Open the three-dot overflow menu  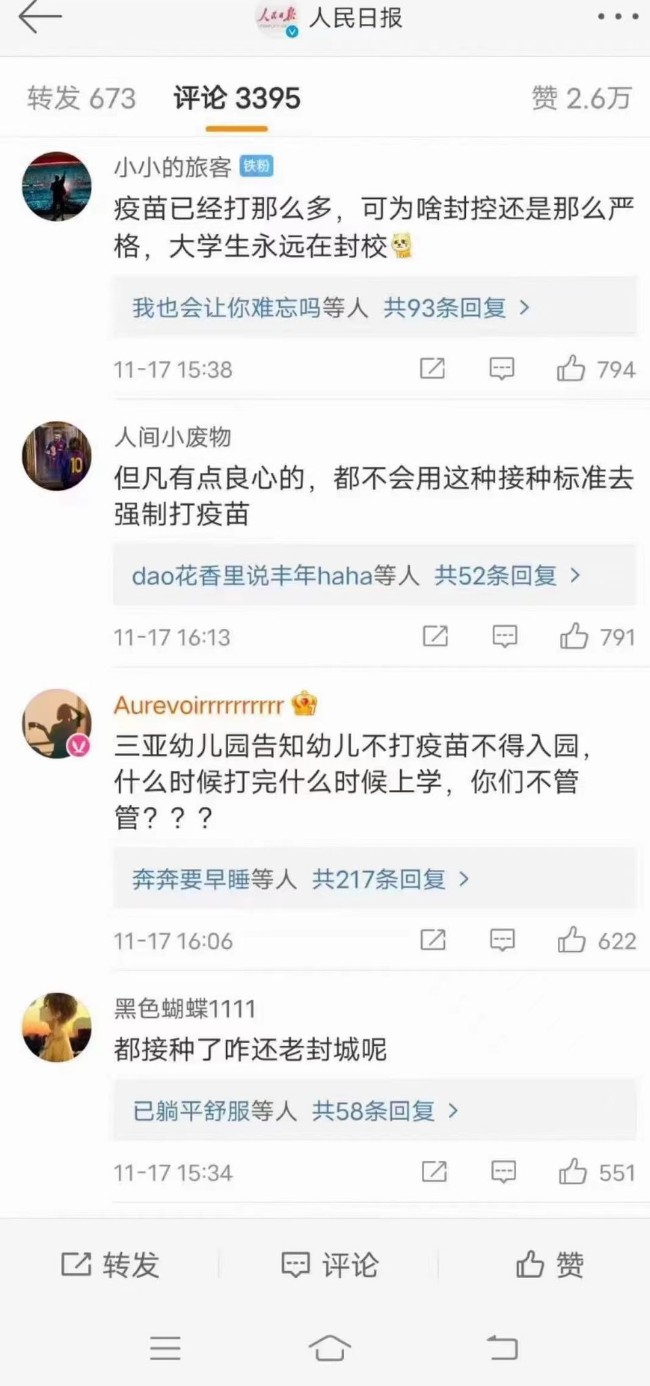617,17
